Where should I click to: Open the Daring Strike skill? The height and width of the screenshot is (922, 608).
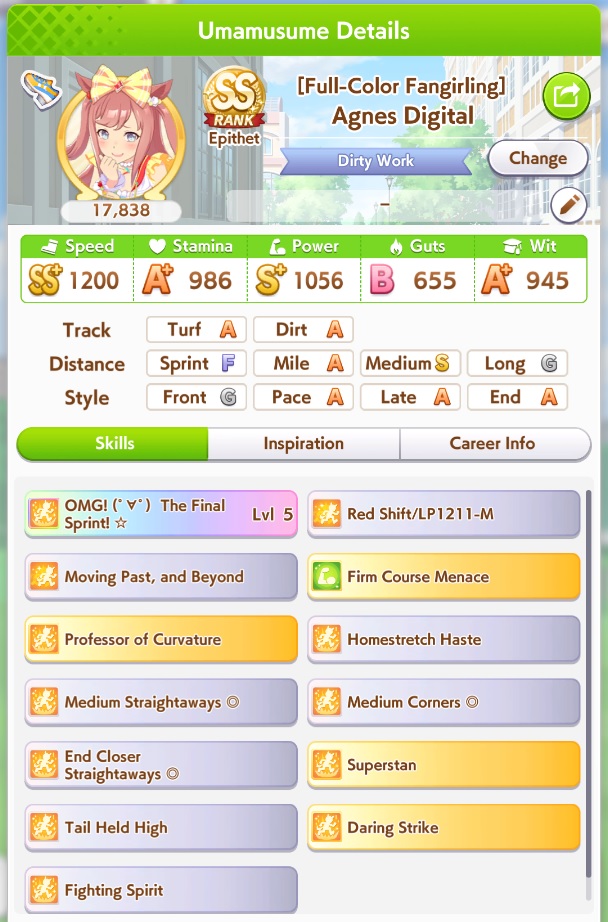tap(443, 827)
